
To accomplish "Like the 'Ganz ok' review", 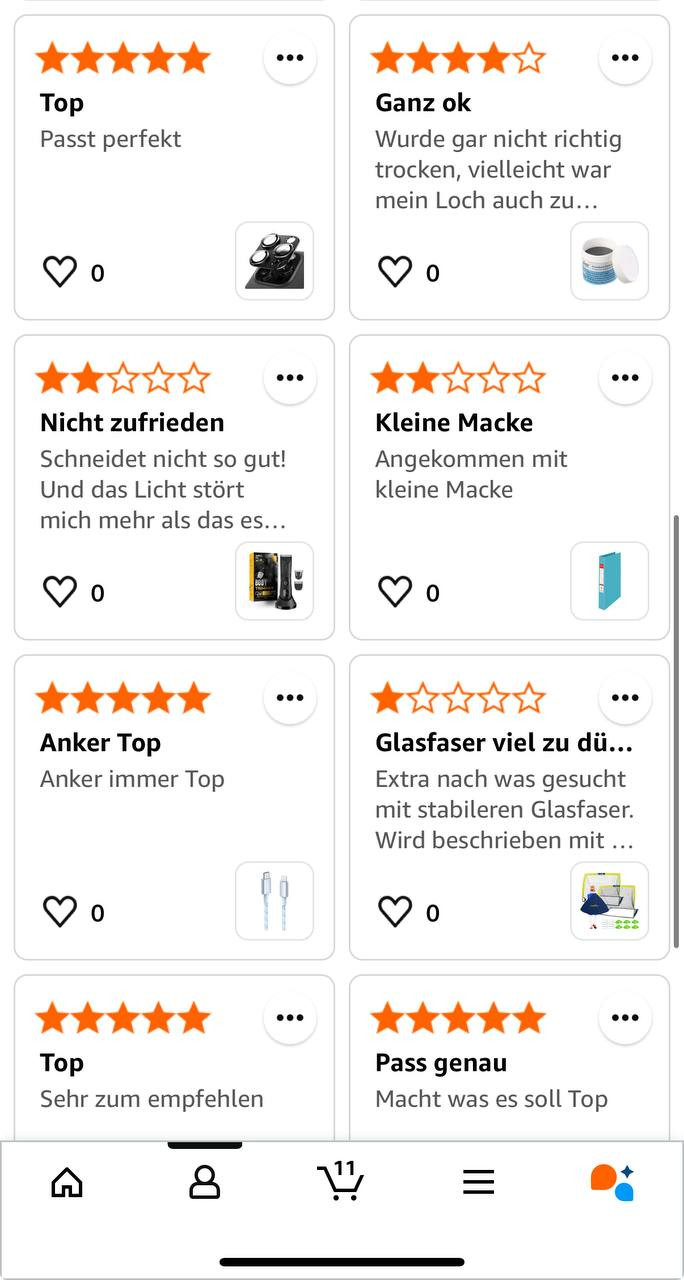I will [395, 272].
